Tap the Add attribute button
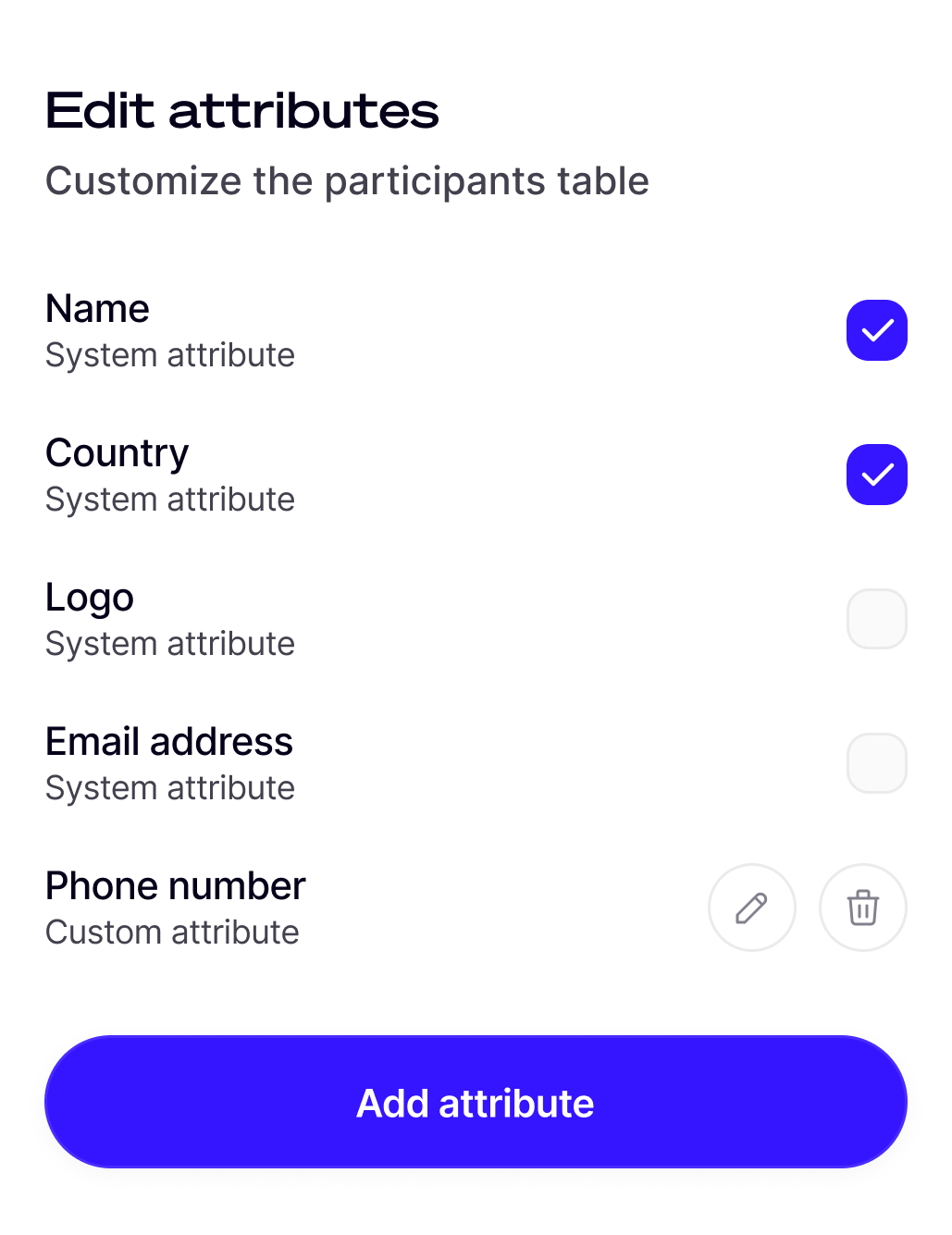 pyautogui.click(x=476, y=1102)
